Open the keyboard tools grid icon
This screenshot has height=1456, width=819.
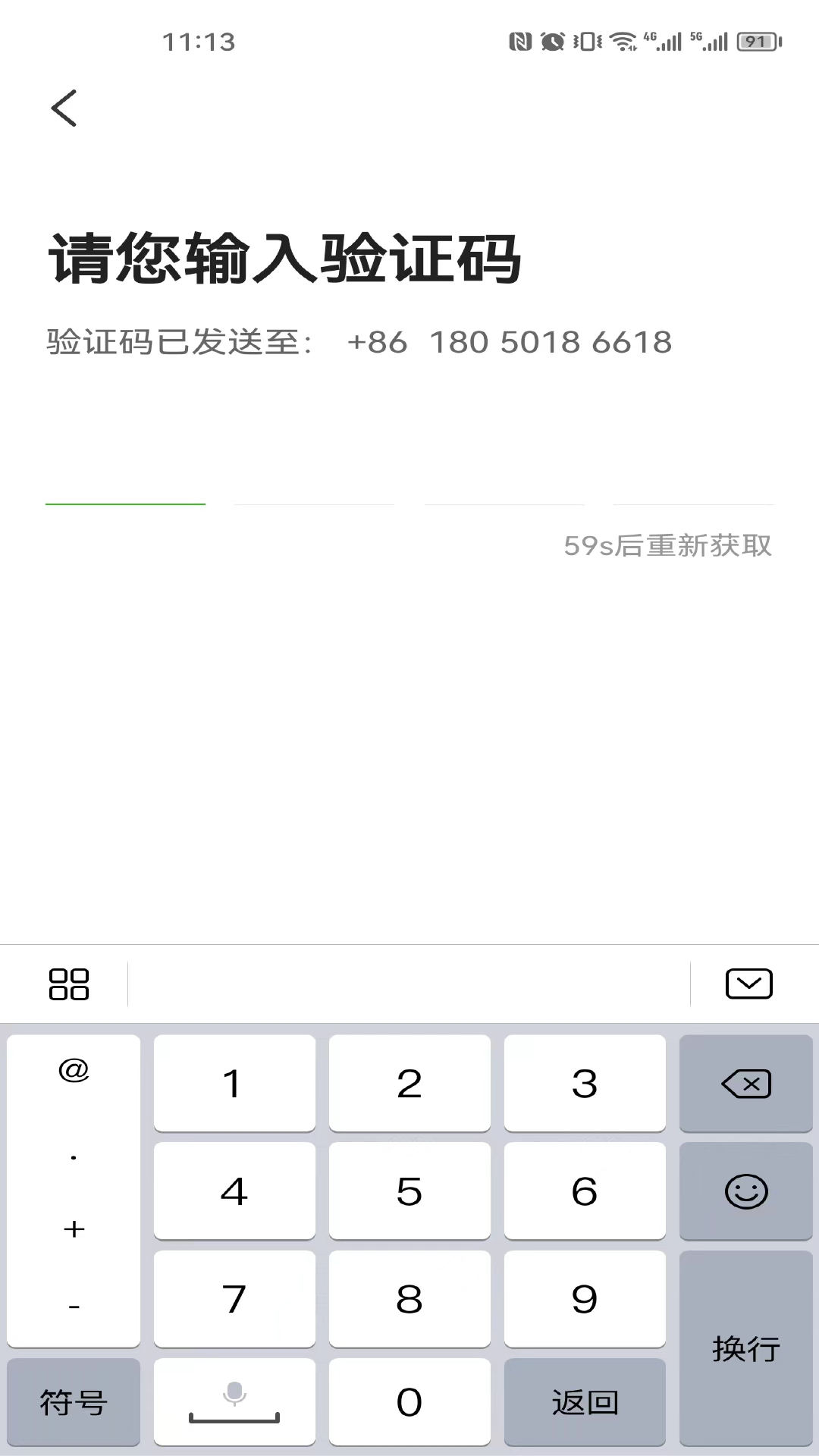[68, 984]
